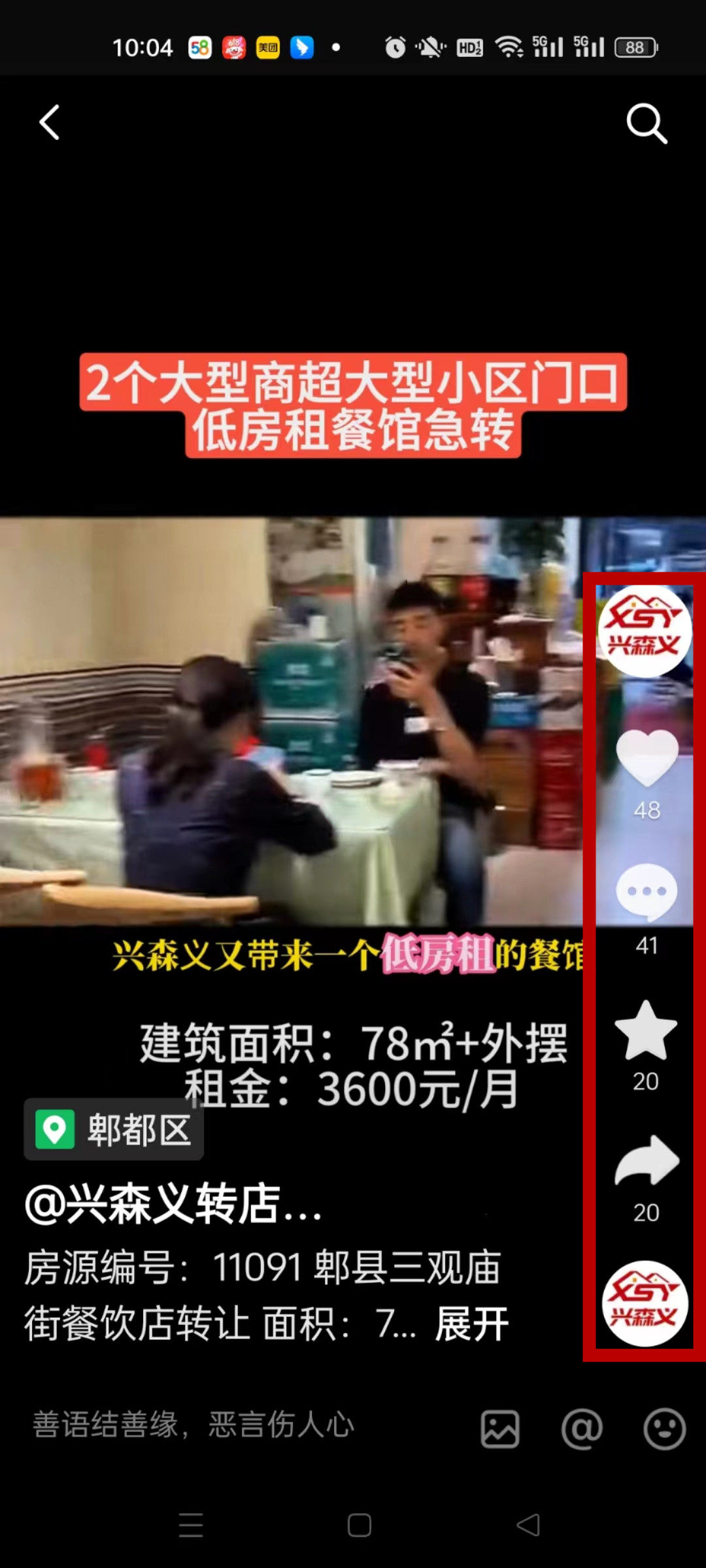
Task: Open the spinning 兴森义 music disc
Action: coord(645,1303)
